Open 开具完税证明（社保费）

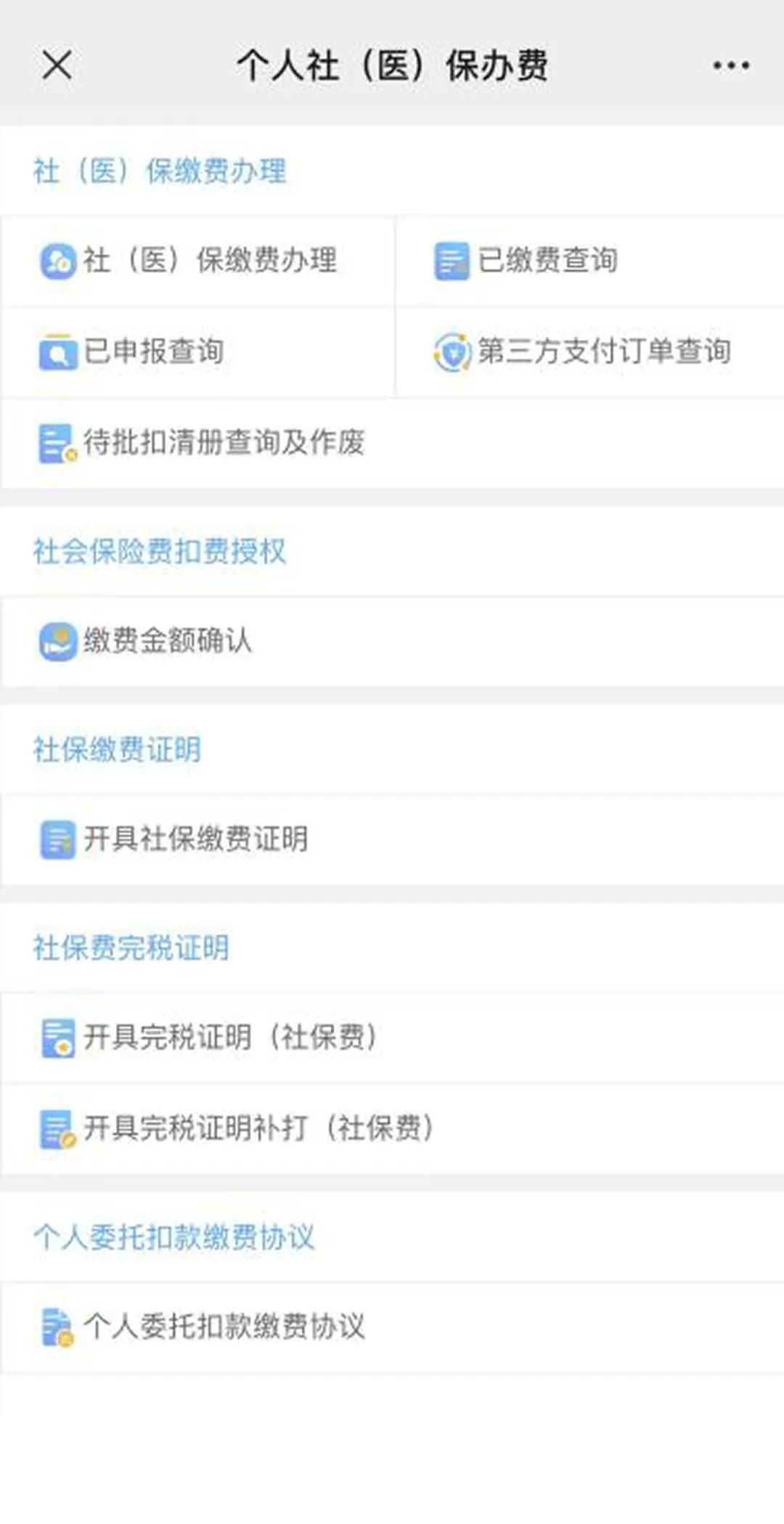click(x=392, y=1038)
